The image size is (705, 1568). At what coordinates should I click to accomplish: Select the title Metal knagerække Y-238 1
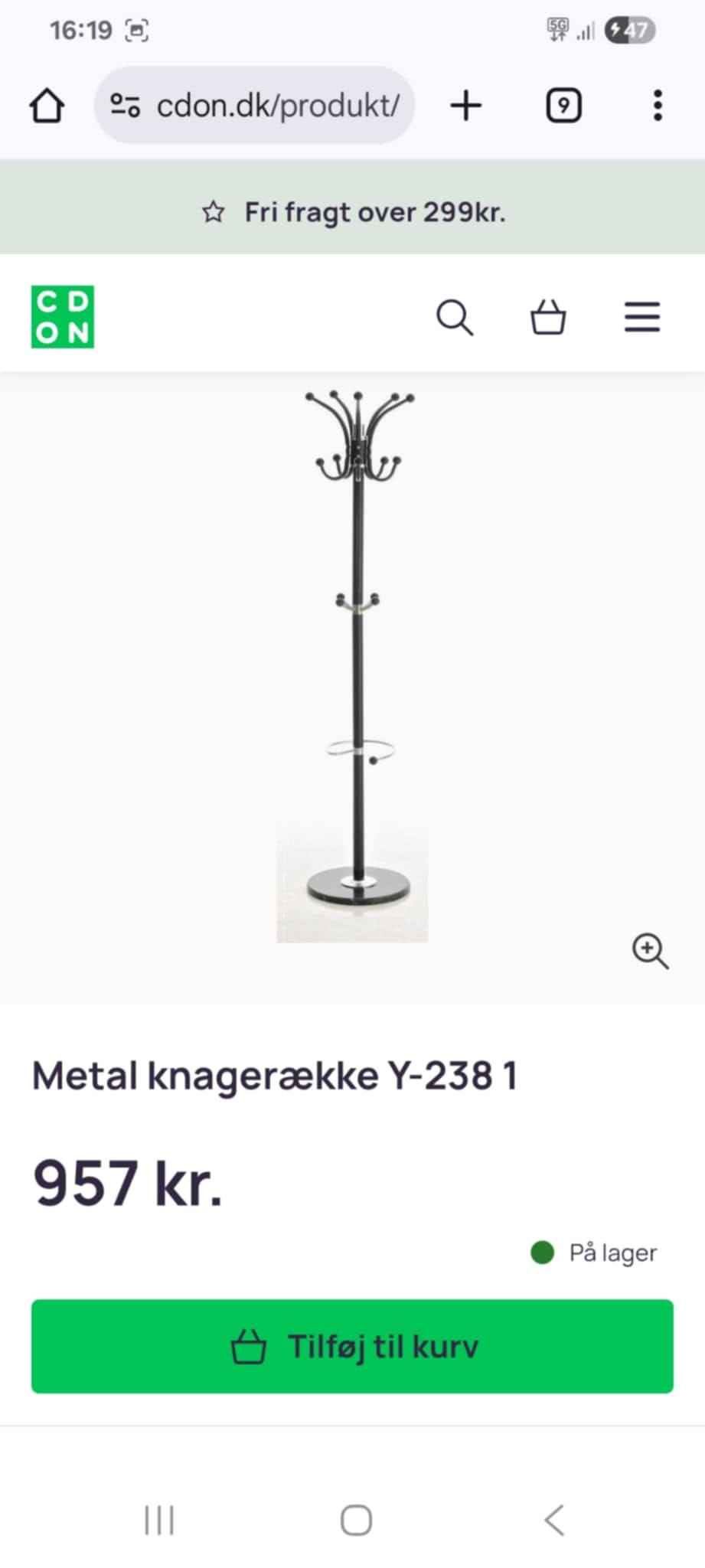tap(276, 1075)
